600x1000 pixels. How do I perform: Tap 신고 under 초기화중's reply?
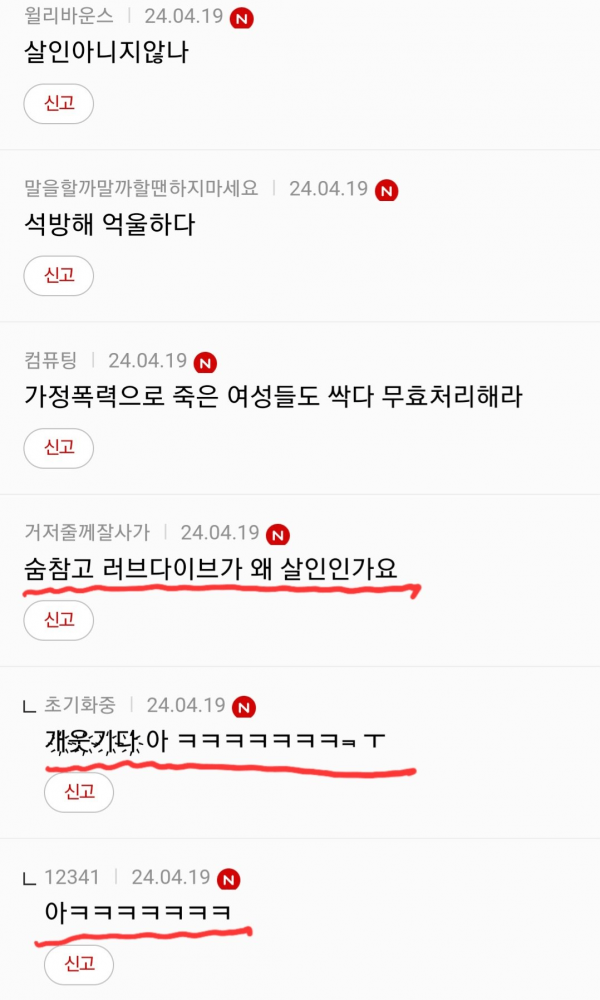[x=79, y=791]
